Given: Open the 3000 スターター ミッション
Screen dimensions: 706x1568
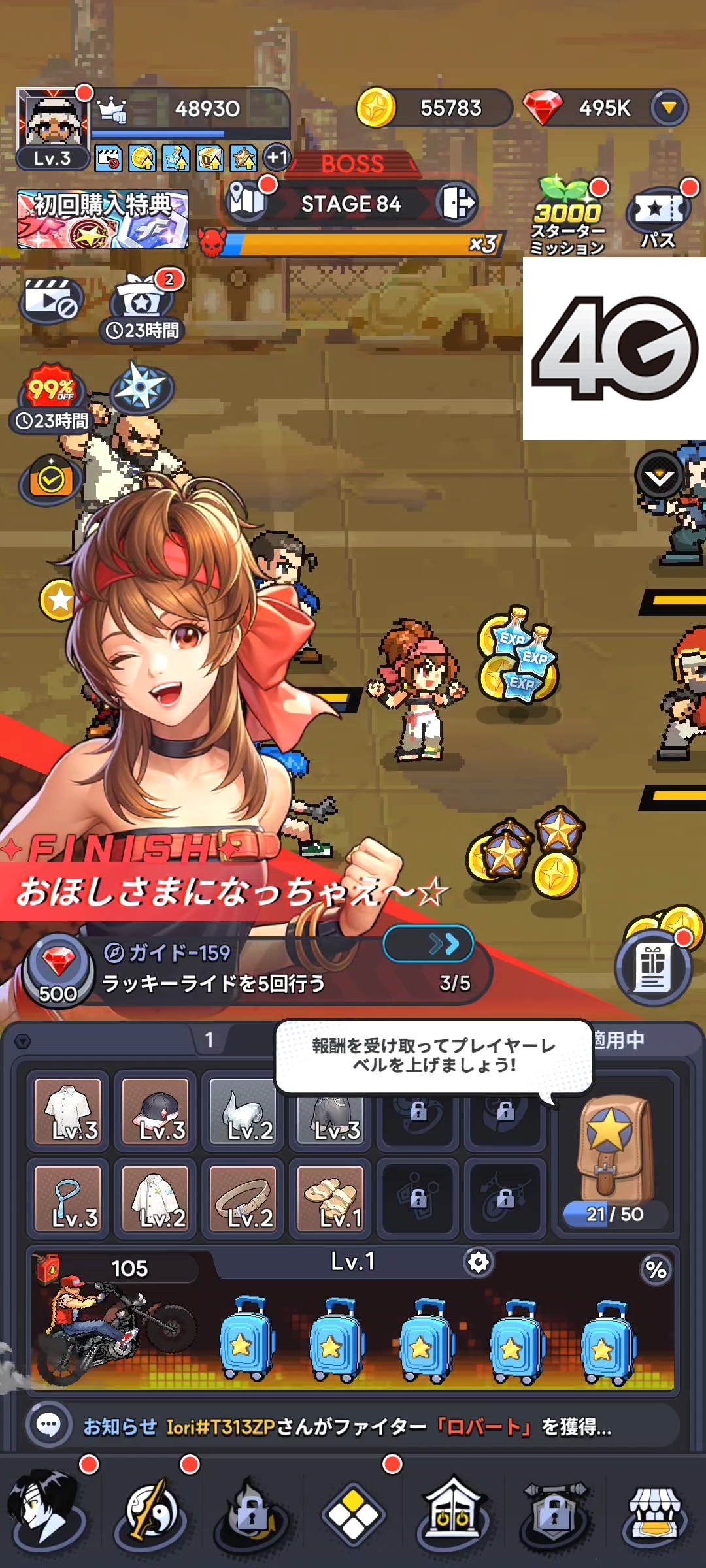Looking at the screenshot, I should point(567,217).
